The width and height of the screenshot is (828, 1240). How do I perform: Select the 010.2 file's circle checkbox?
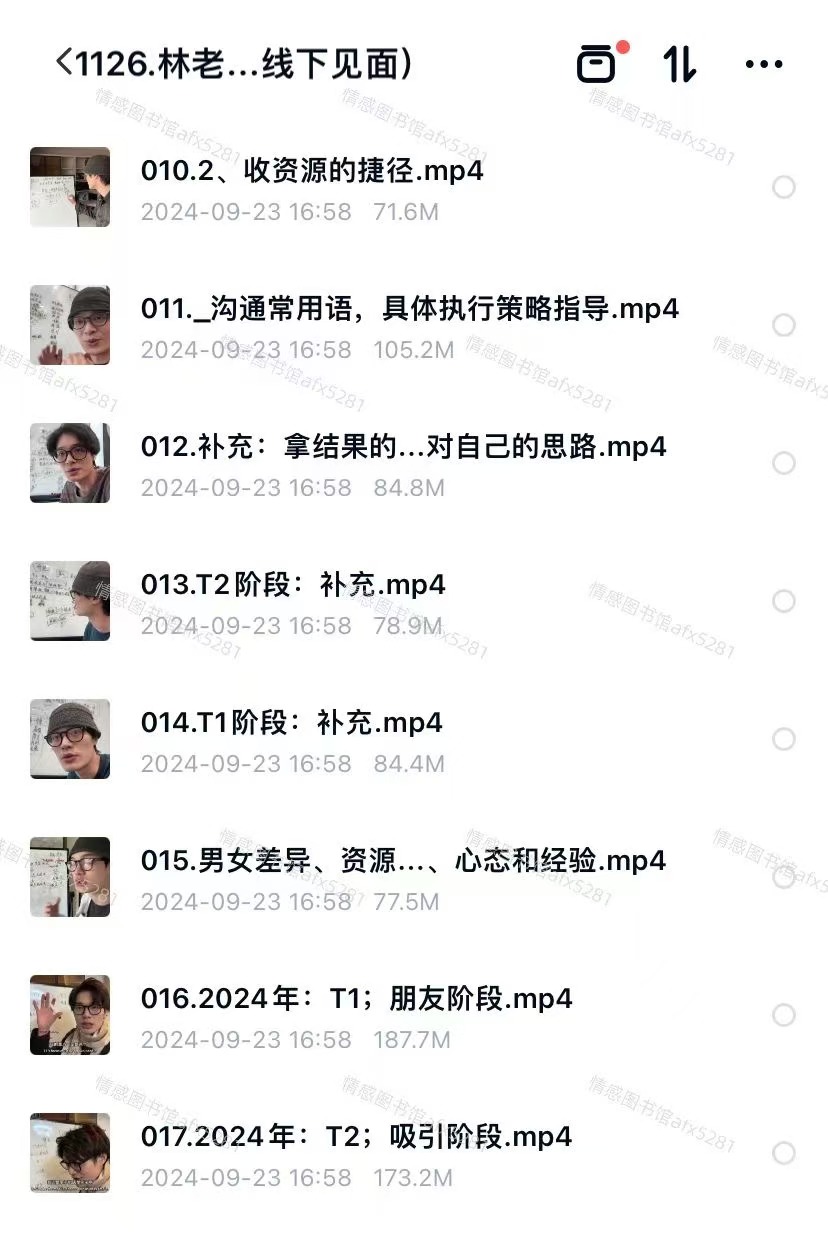point(784,187)
